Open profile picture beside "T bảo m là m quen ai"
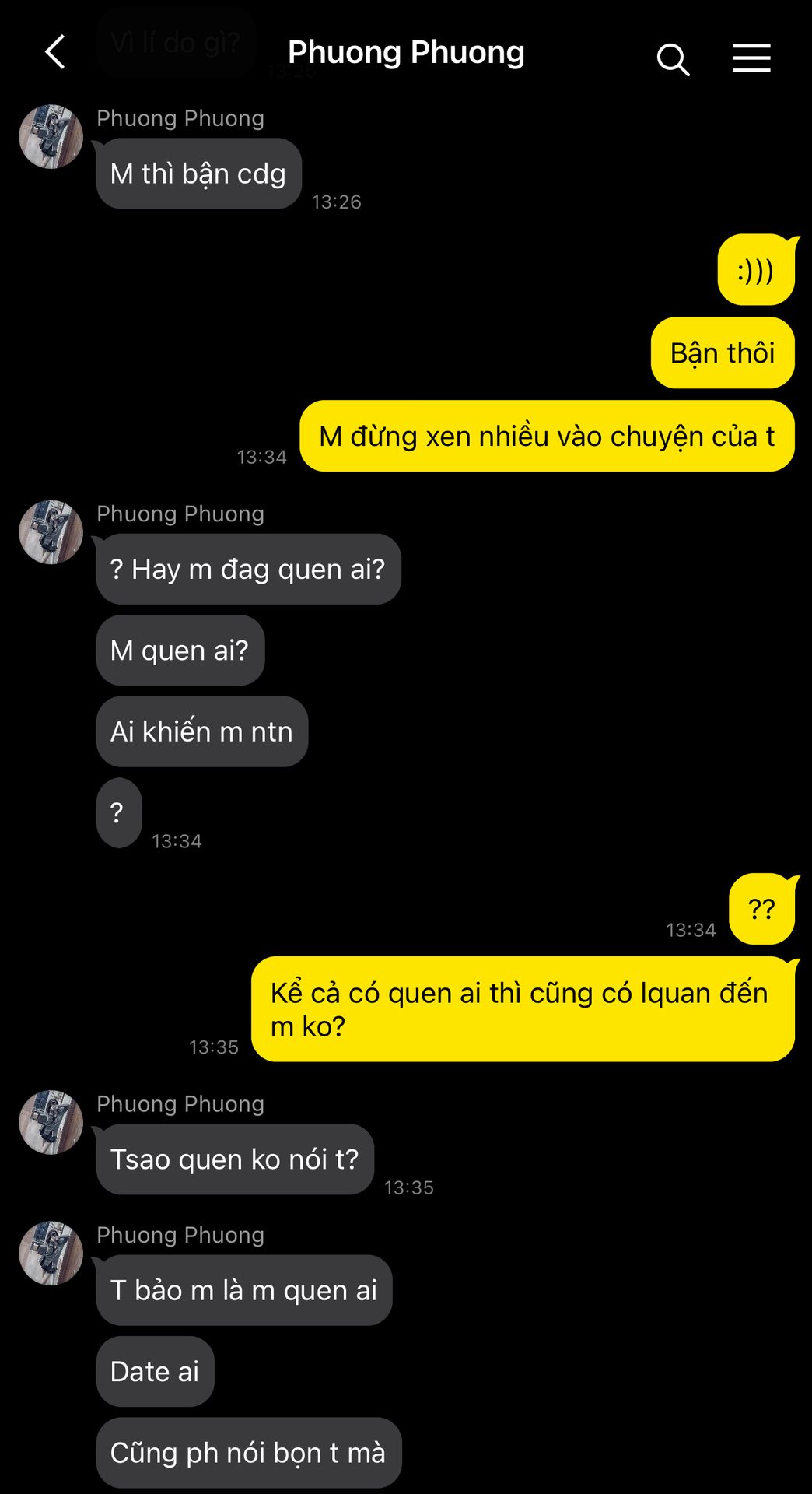Image resolution: width=812 pixels, height=1494 pixels. click(x=51, y=1253)
